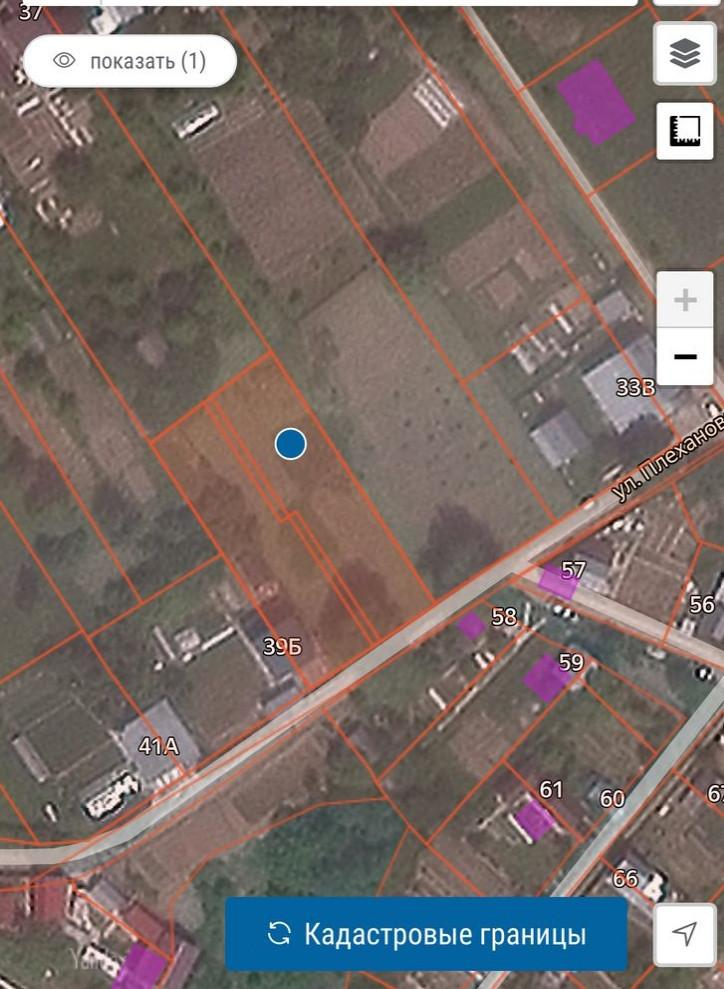Tap the Кадастровые границы button
This screenshot has height=989, width=724.
tap(426, 934)
